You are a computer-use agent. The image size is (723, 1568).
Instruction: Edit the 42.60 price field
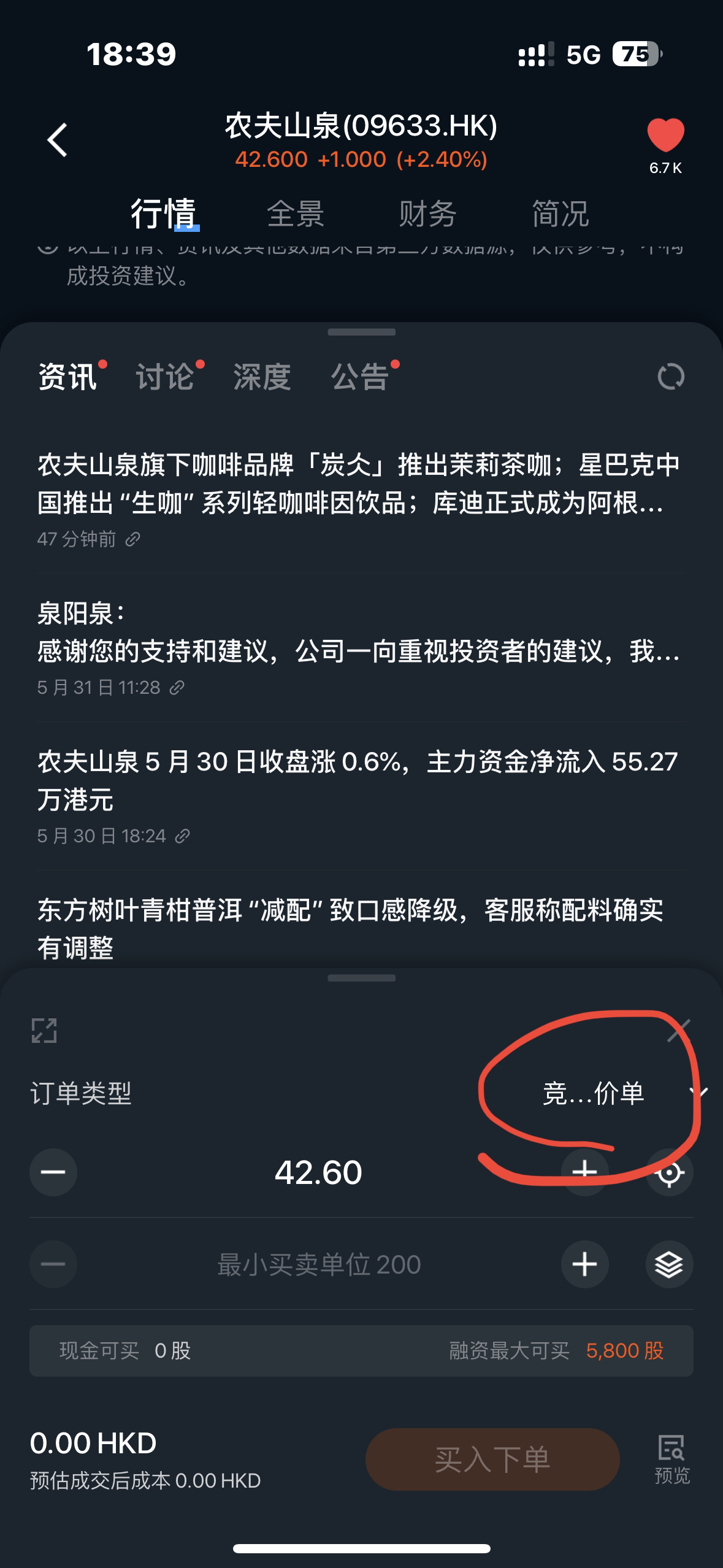coord(318,1172)
